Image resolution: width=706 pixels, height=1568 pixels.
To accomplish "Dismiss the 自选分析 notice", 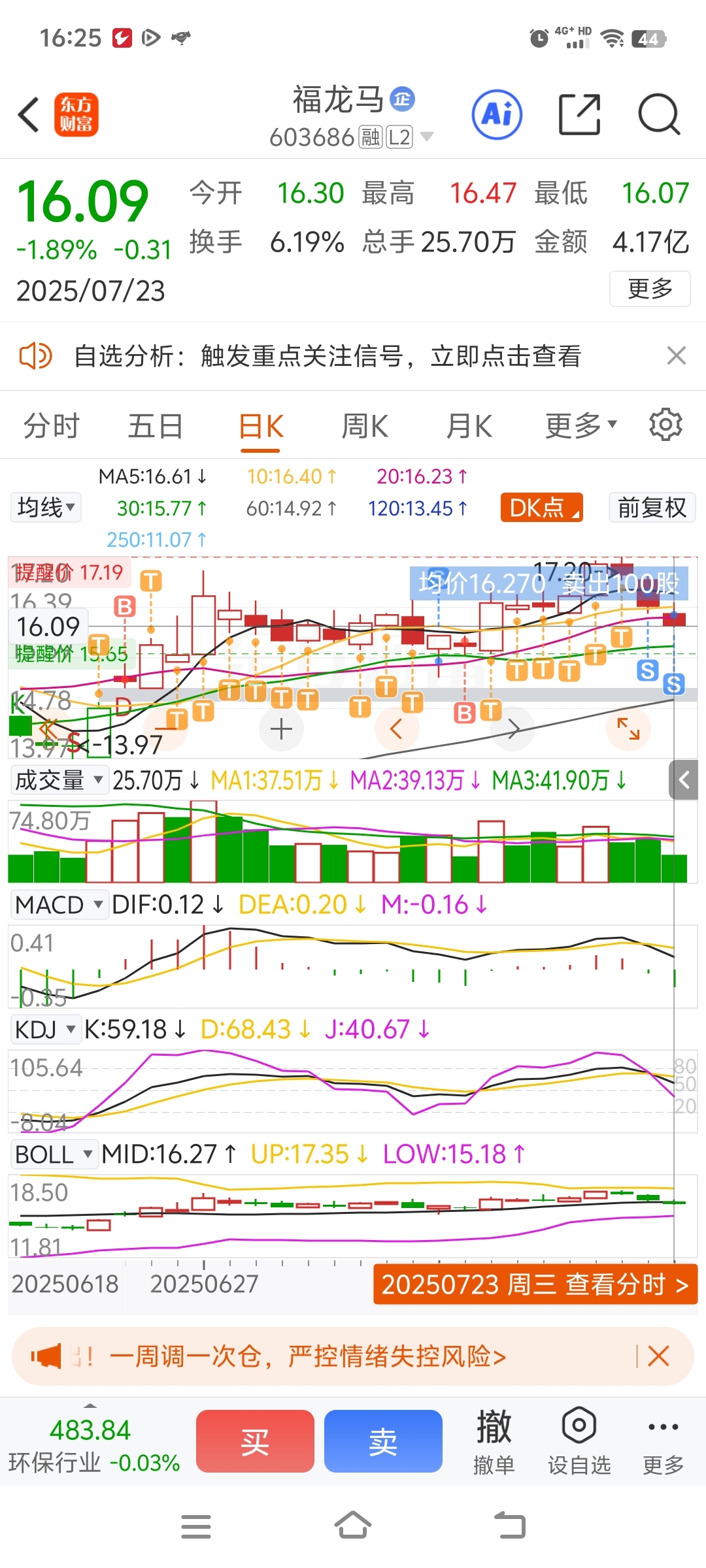I will click(x=676, y=356).
